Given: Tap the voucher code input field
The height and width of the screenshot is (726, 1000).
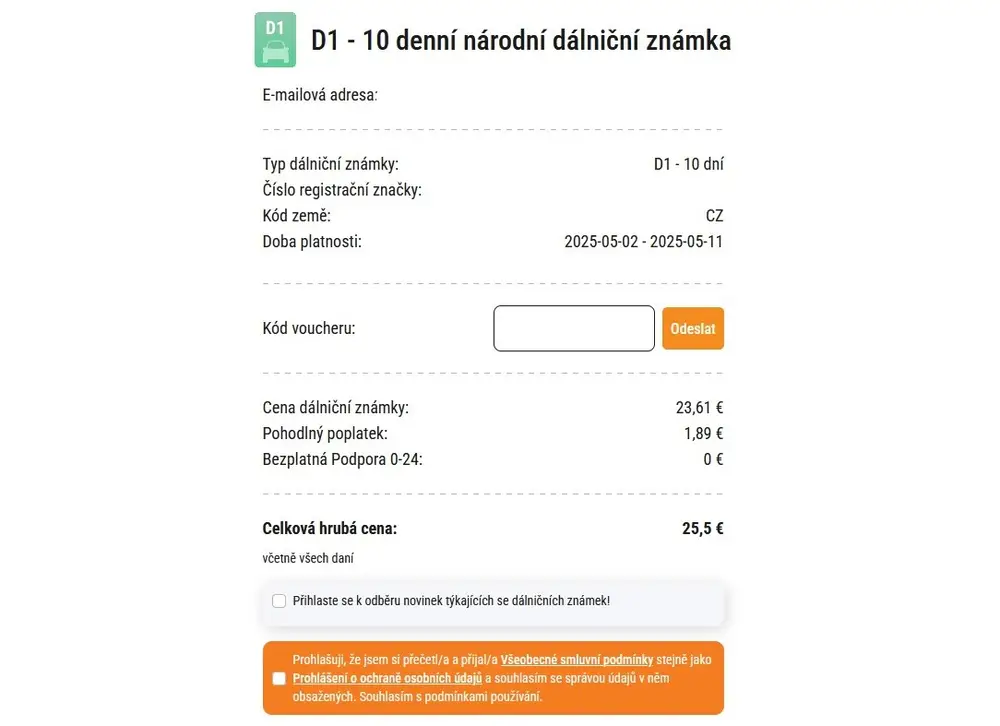Looking at the screenshot, I should tap(573, 329).
